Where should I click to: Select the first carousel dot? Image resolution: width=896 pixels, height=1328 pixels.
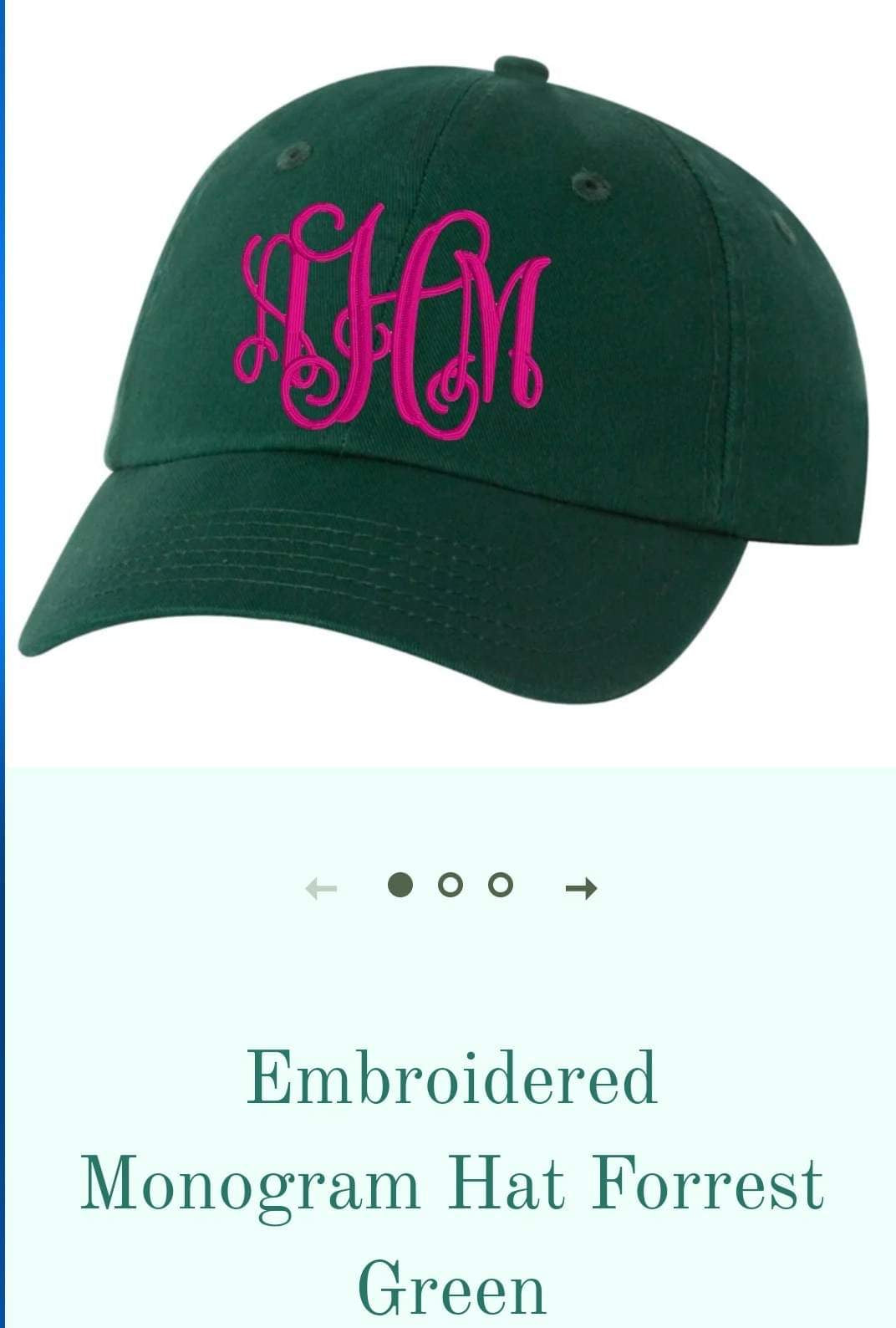click(x=401, y=884)
